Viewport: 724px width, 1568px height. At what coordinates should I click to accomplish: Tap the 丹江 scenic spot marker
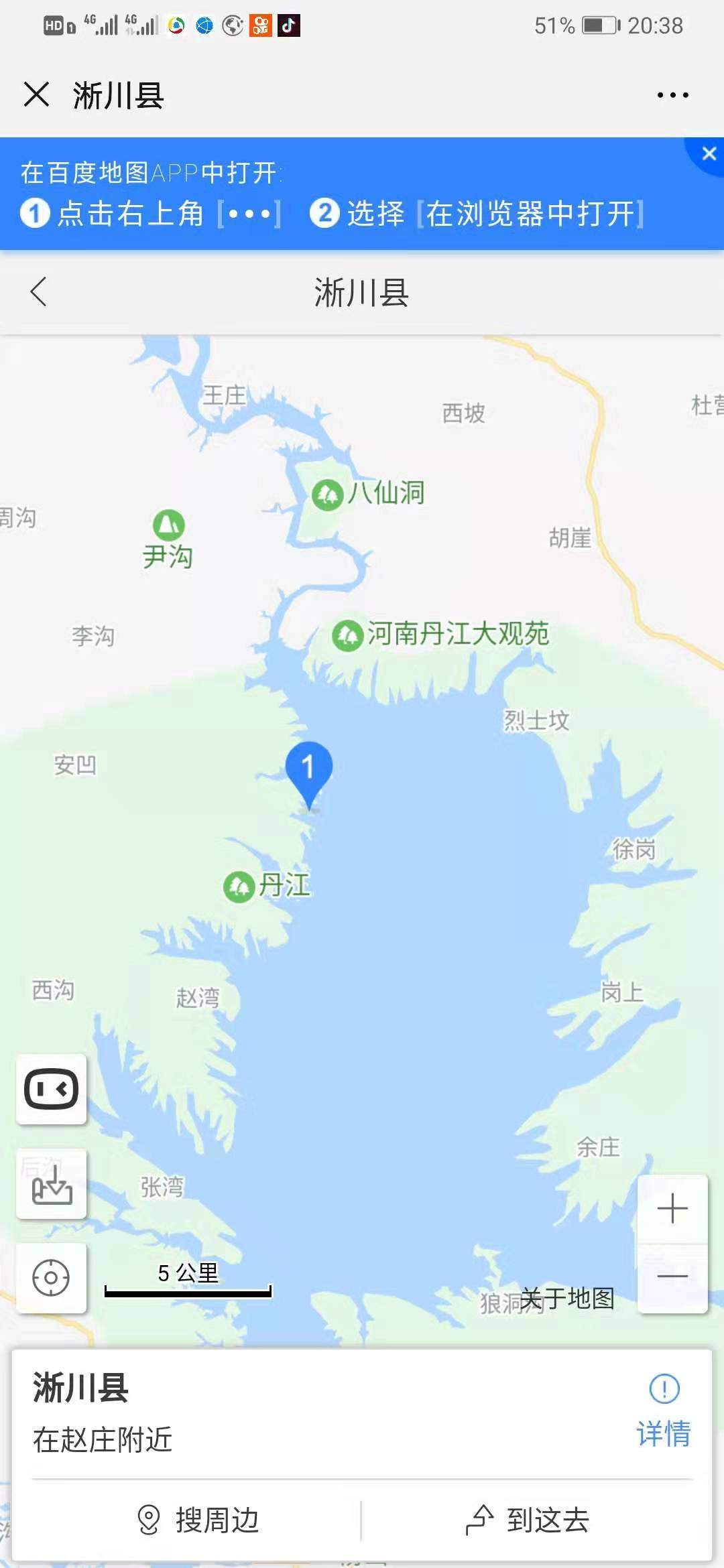239,887
